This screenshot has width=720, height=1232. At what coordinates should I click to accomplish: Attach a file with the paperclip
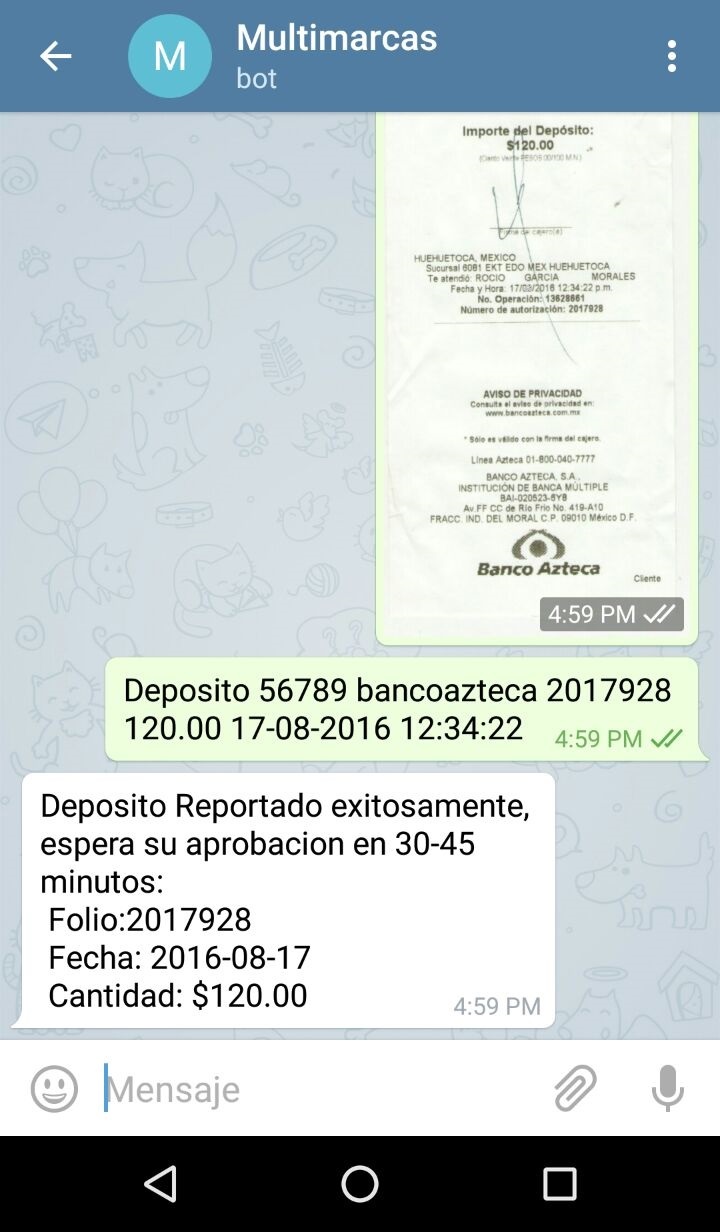(575, 1088)
